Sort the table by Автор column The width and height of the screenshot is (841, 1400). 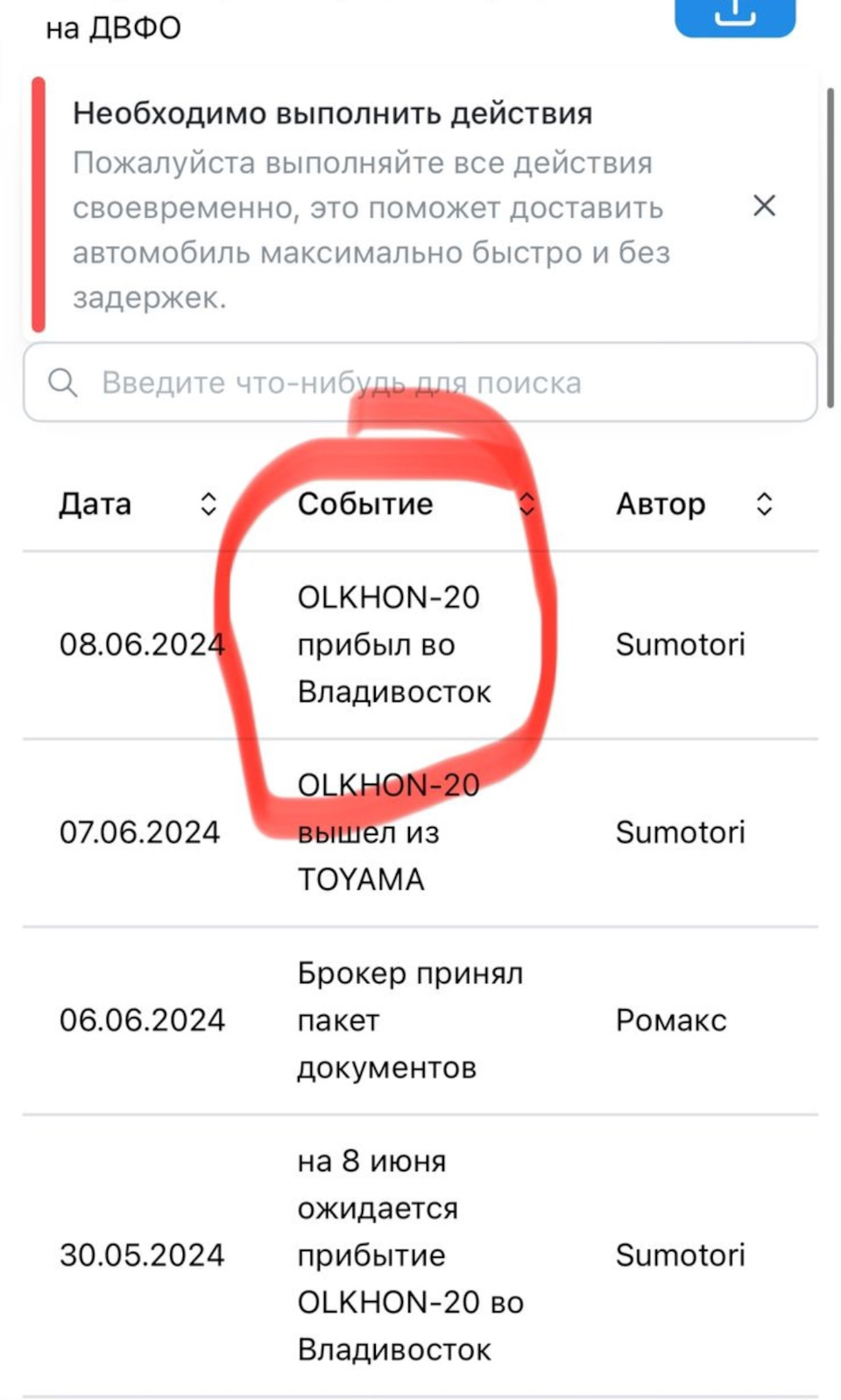[764, 504]
